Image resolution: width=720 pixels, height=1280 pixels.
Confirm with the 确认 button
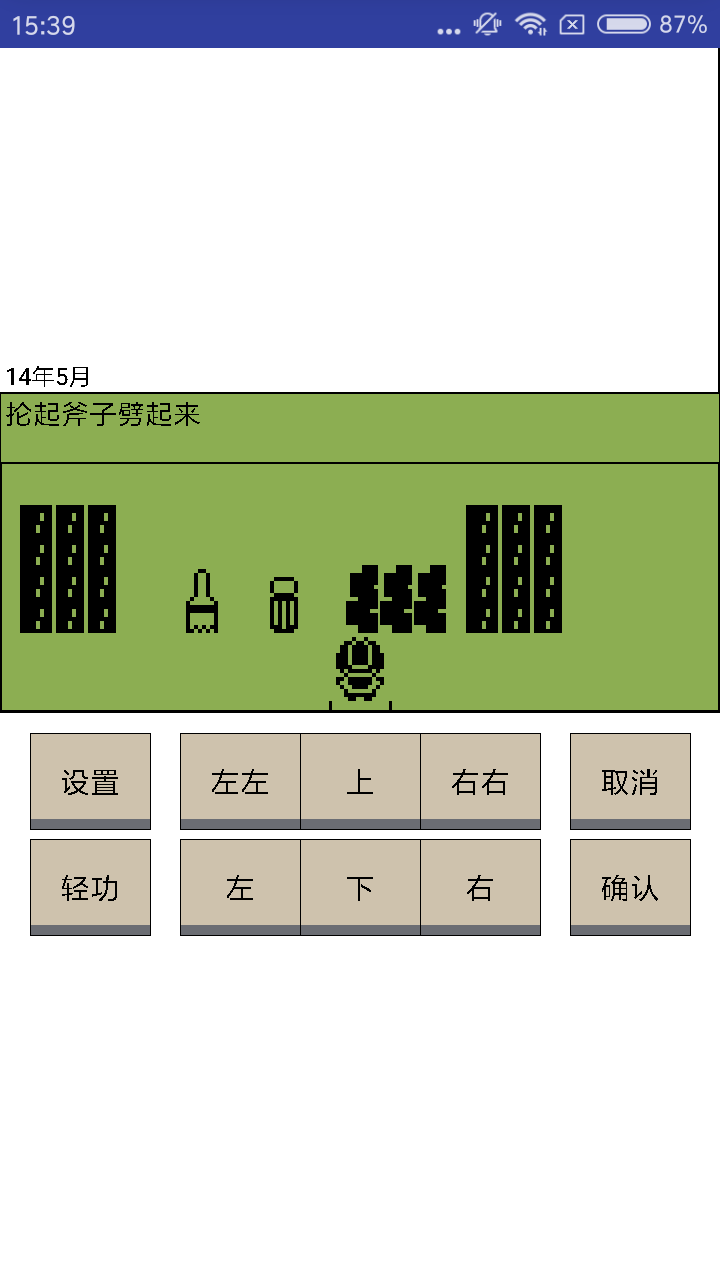630,887
